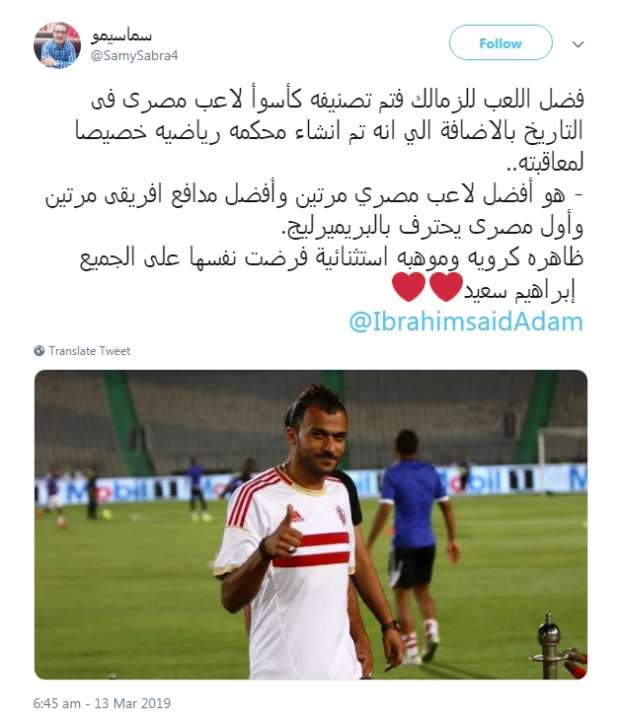
Task: Open SamySabra4's profile picture
Action: tap(57, 45)
